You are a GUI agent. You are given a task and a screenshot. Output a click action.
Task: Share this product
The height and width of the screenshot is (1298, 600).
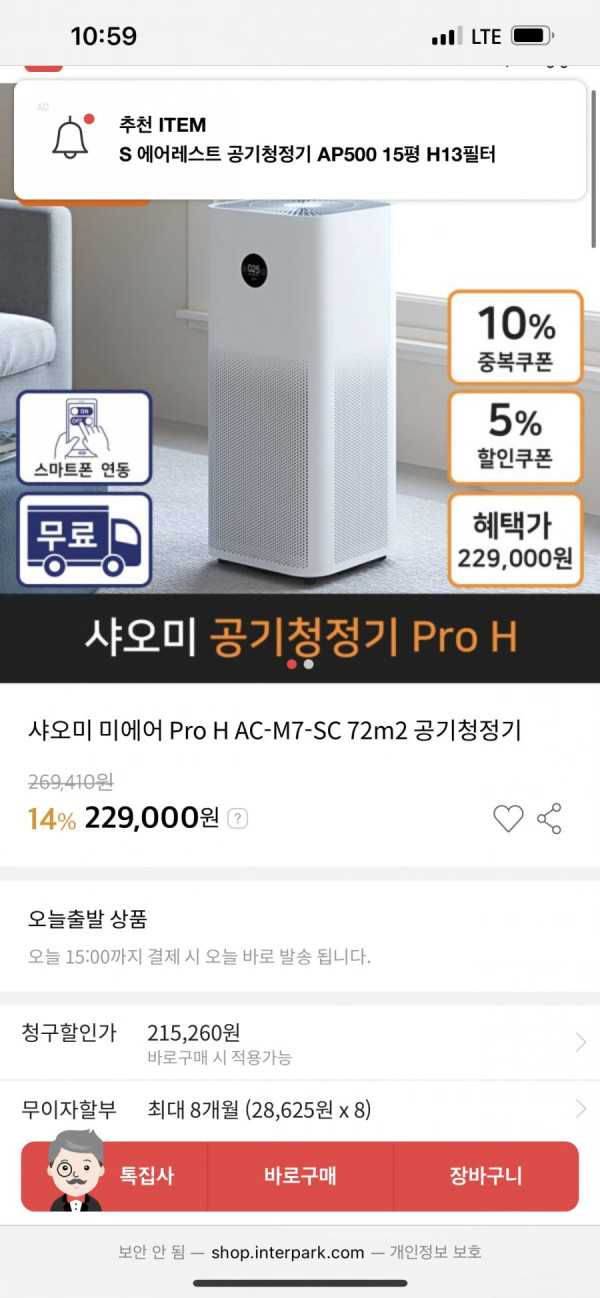[x=549, y=818]
